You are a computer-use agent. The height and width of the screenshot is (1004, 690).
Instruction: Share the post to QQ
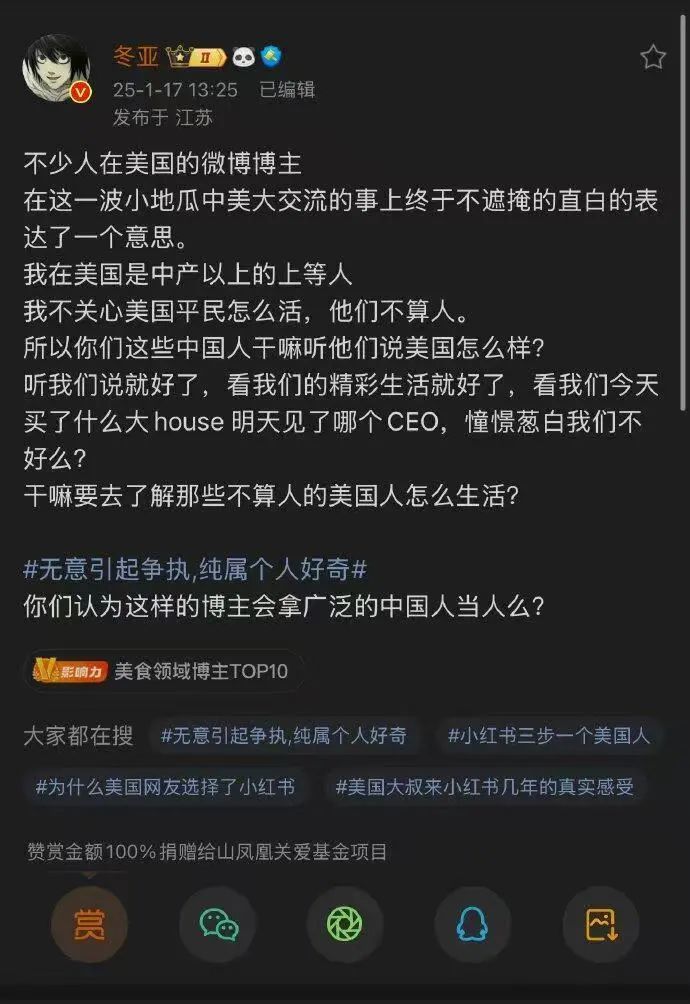tap(472, 924)
